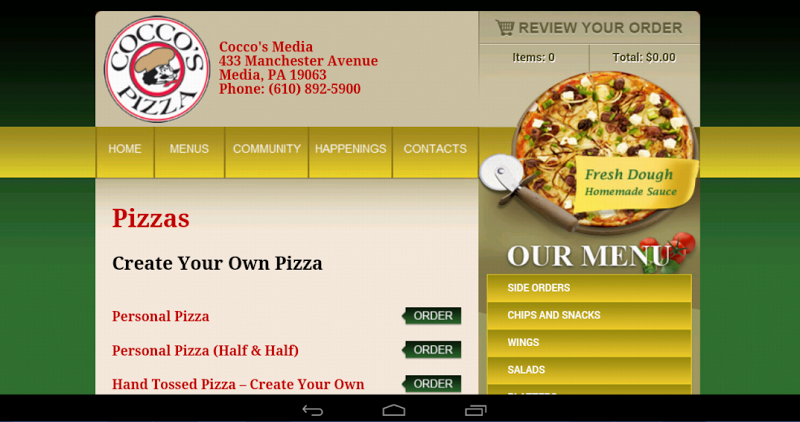Tap the system back button
Viewport: 800px width, 422px height.
[x=313, y=410]
